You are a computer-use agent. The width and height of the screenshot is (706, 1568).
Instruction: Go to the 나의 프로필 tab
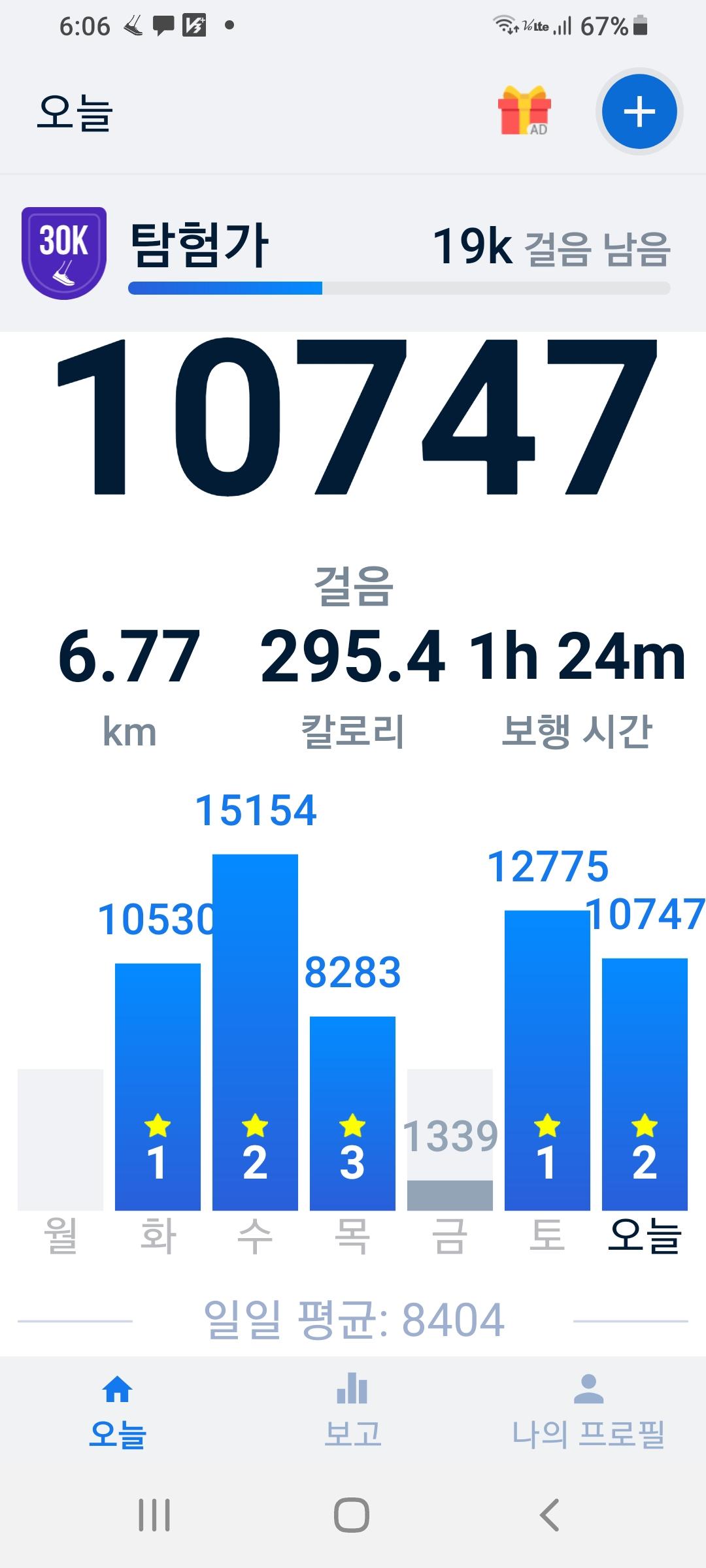click(588, 1411)
